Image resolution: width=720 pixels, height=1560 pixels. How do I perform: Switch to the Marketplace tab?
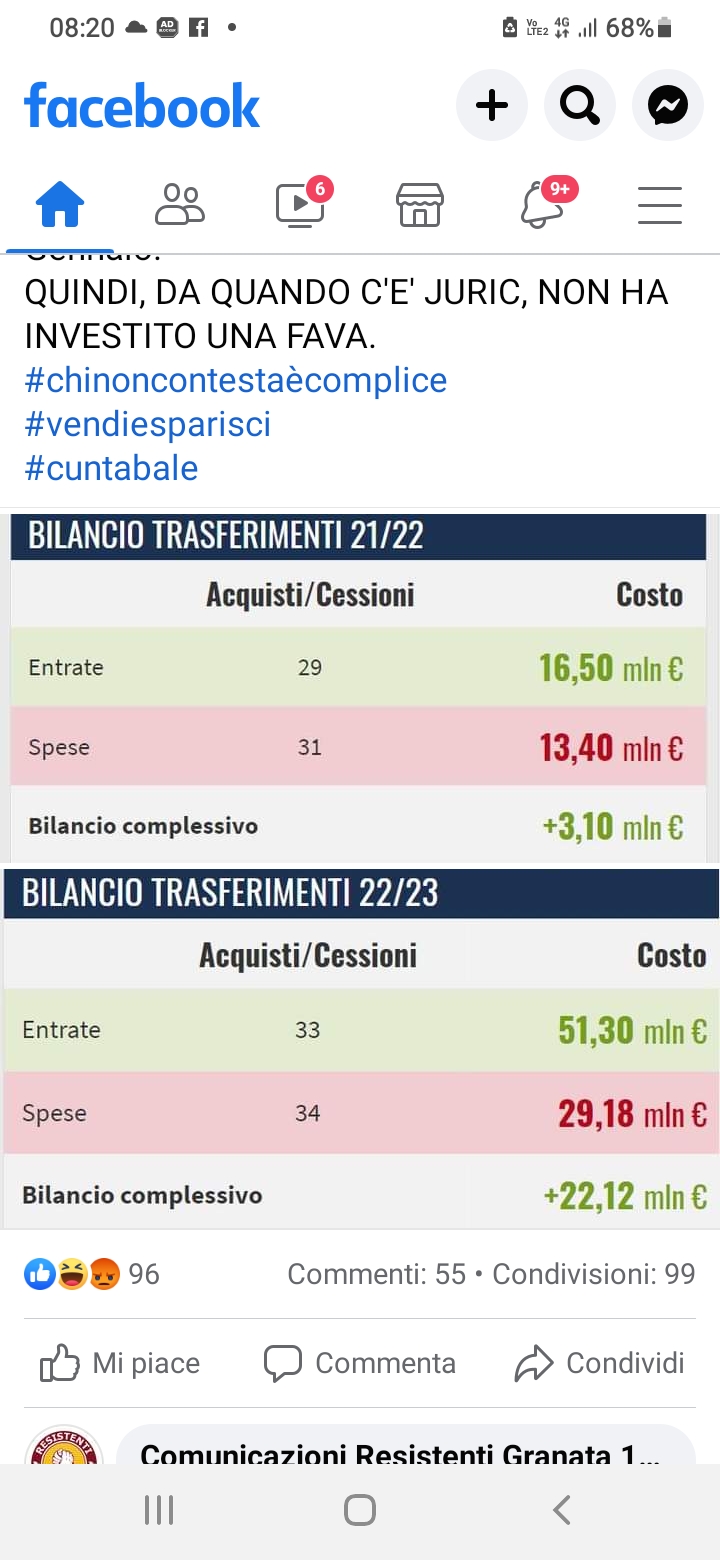click(420, 206)
